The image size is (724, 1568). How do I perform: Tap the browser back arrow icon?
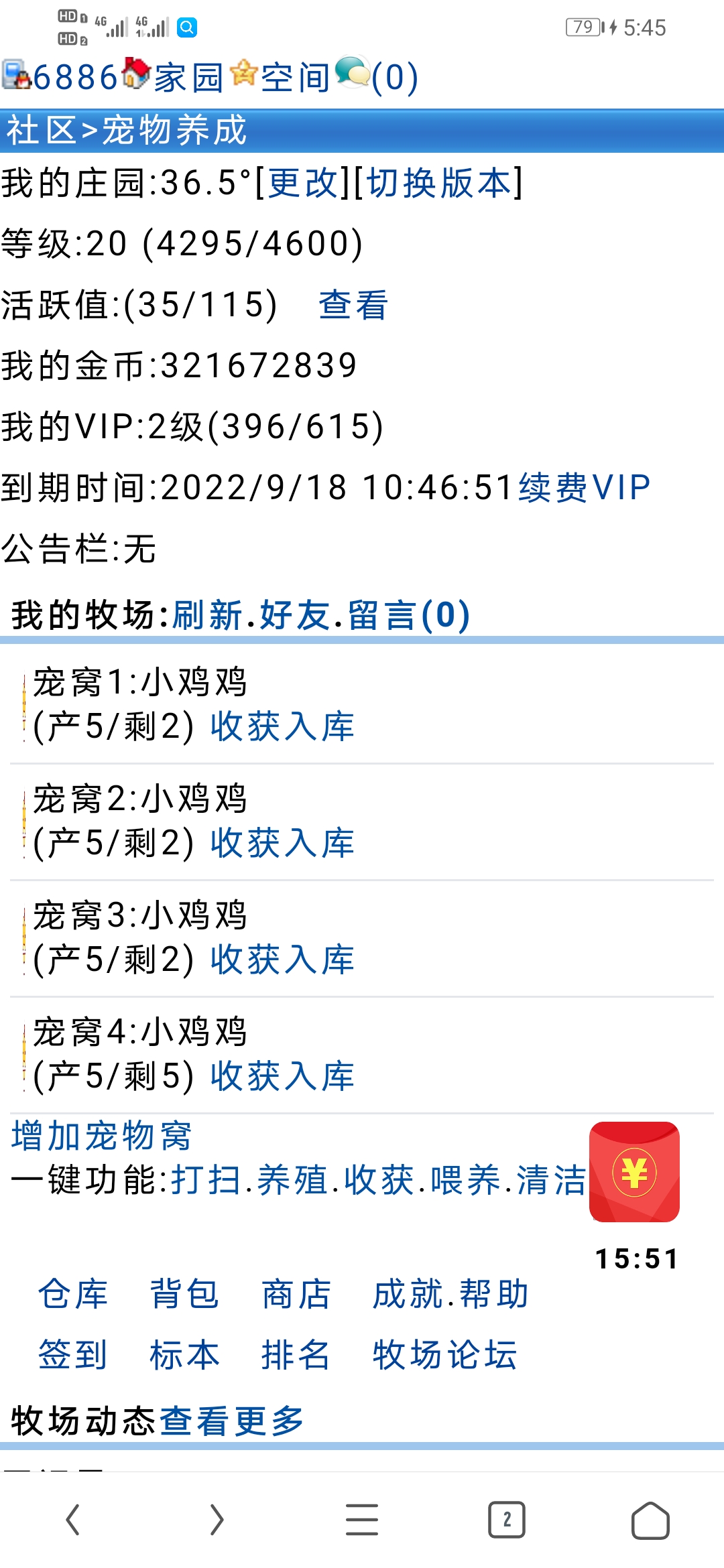(72, 1519)
